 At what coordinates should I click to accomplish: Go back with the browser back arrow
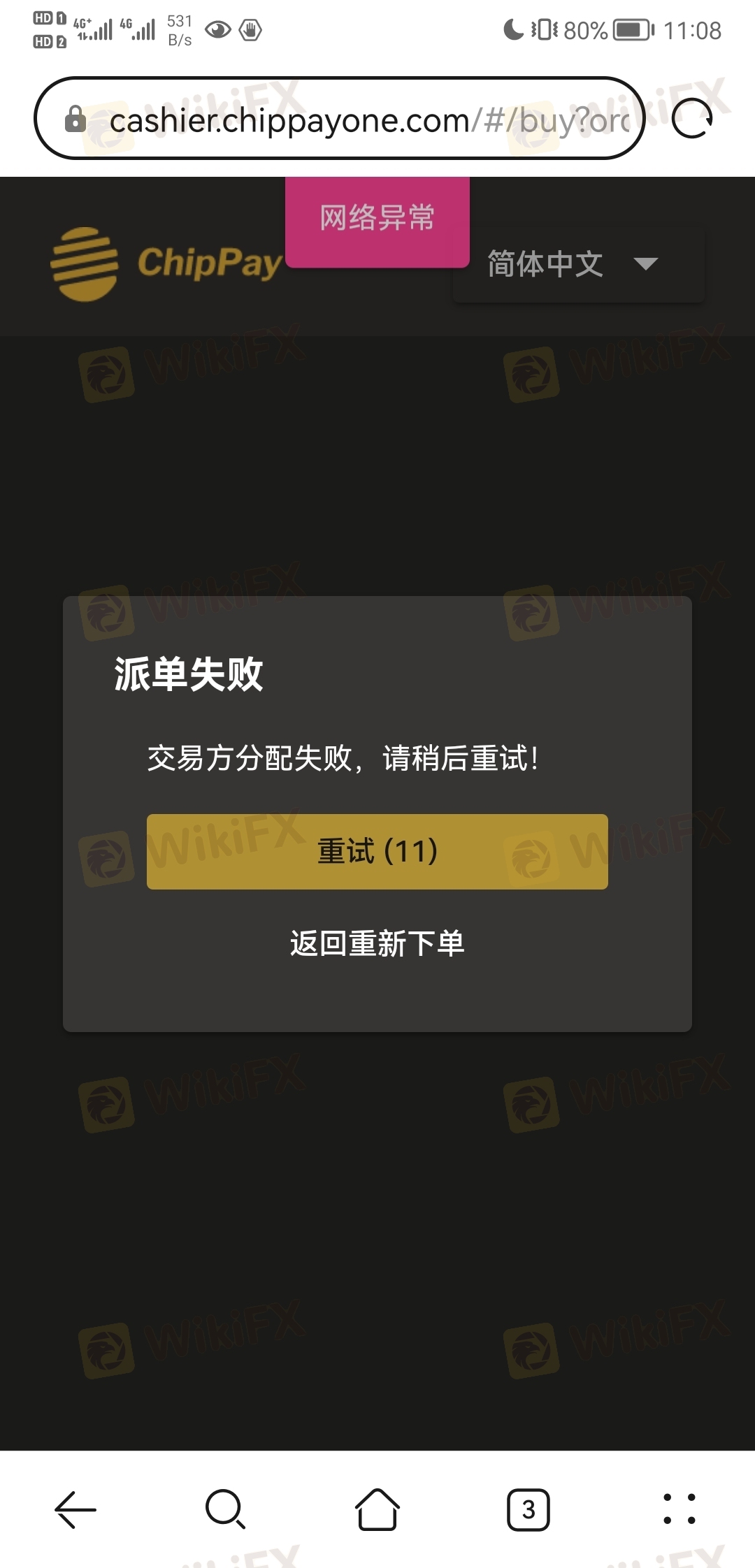75,1509
